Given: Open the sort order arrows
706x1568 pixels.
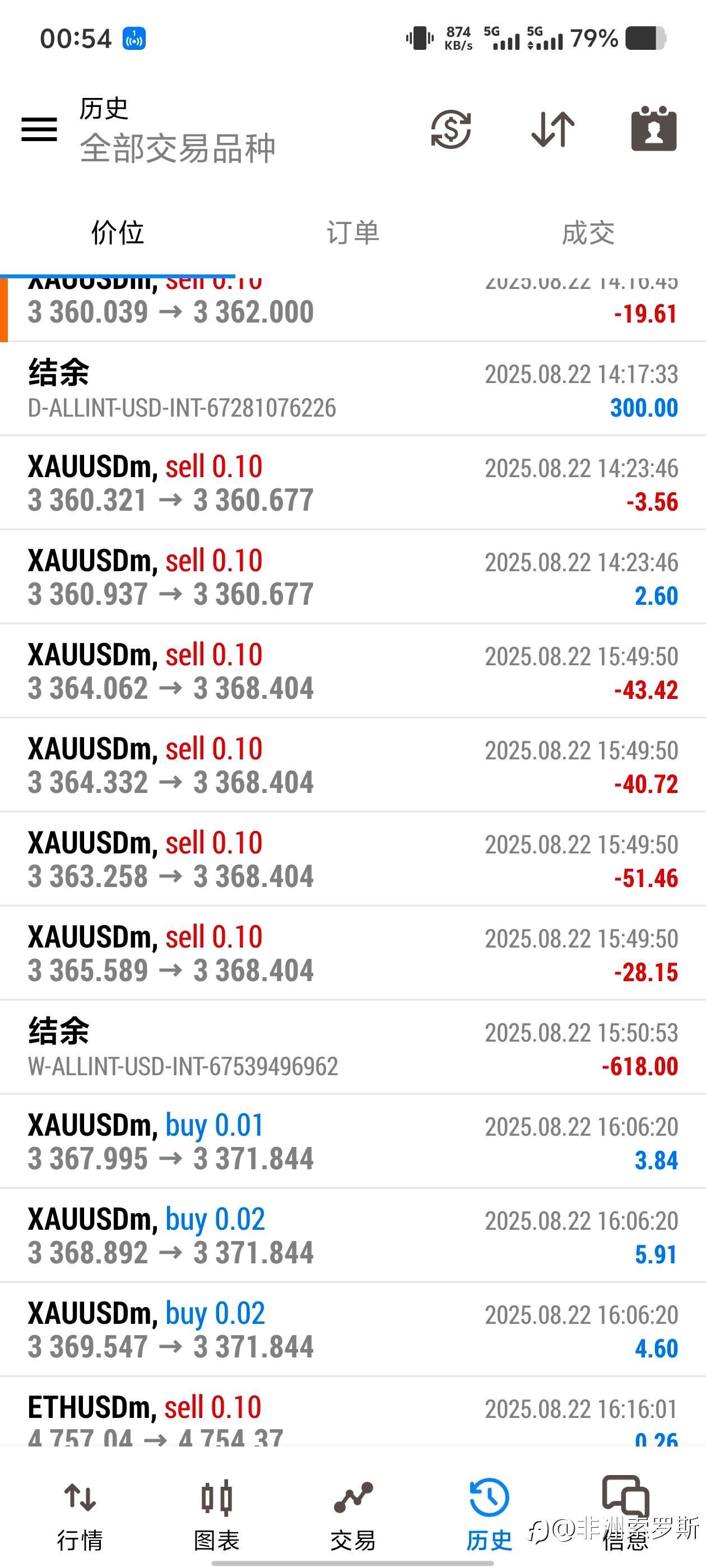Looking at the screenshot, I should (x=552, y=130).
